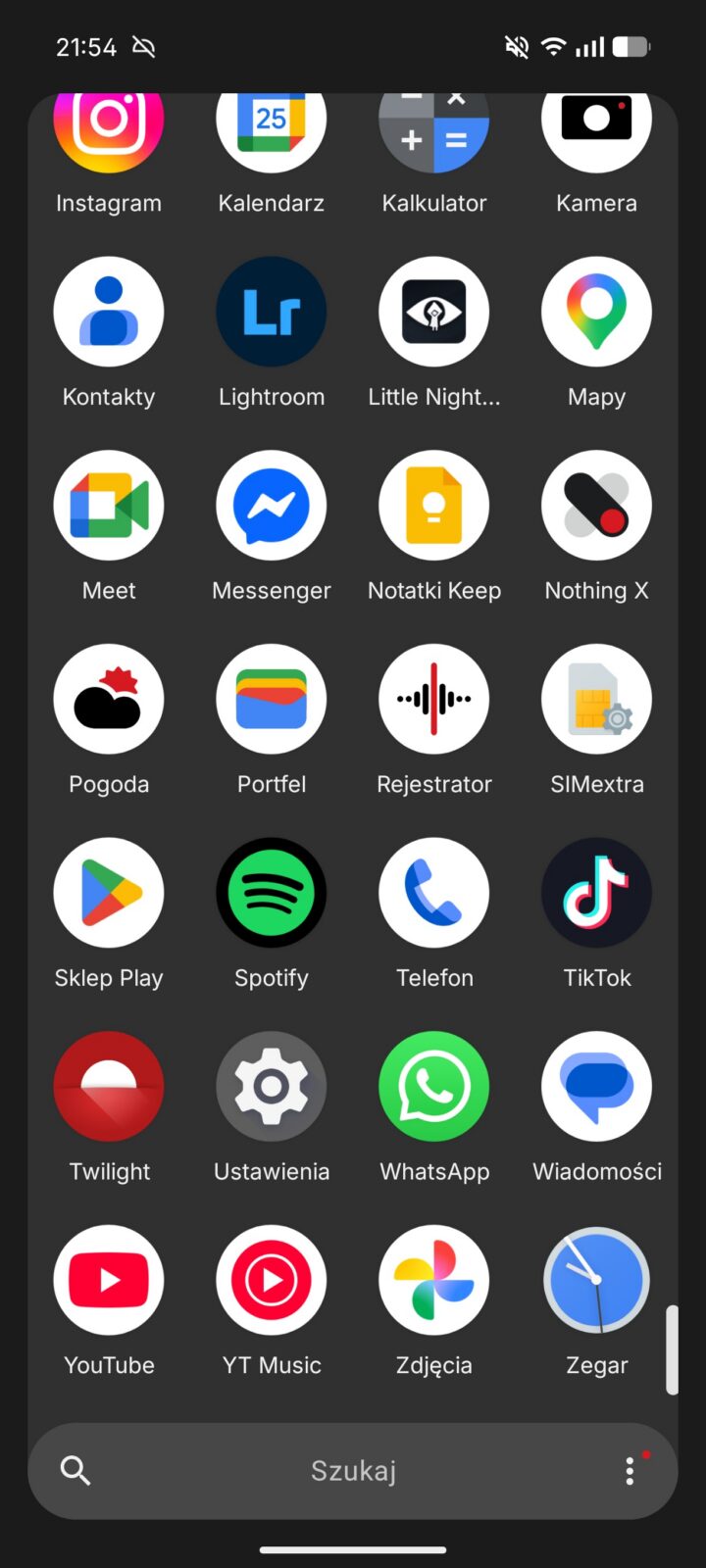Open TikTok
Image resolution: width=706 pixels, height=1568 pixels.
point(596,893)
